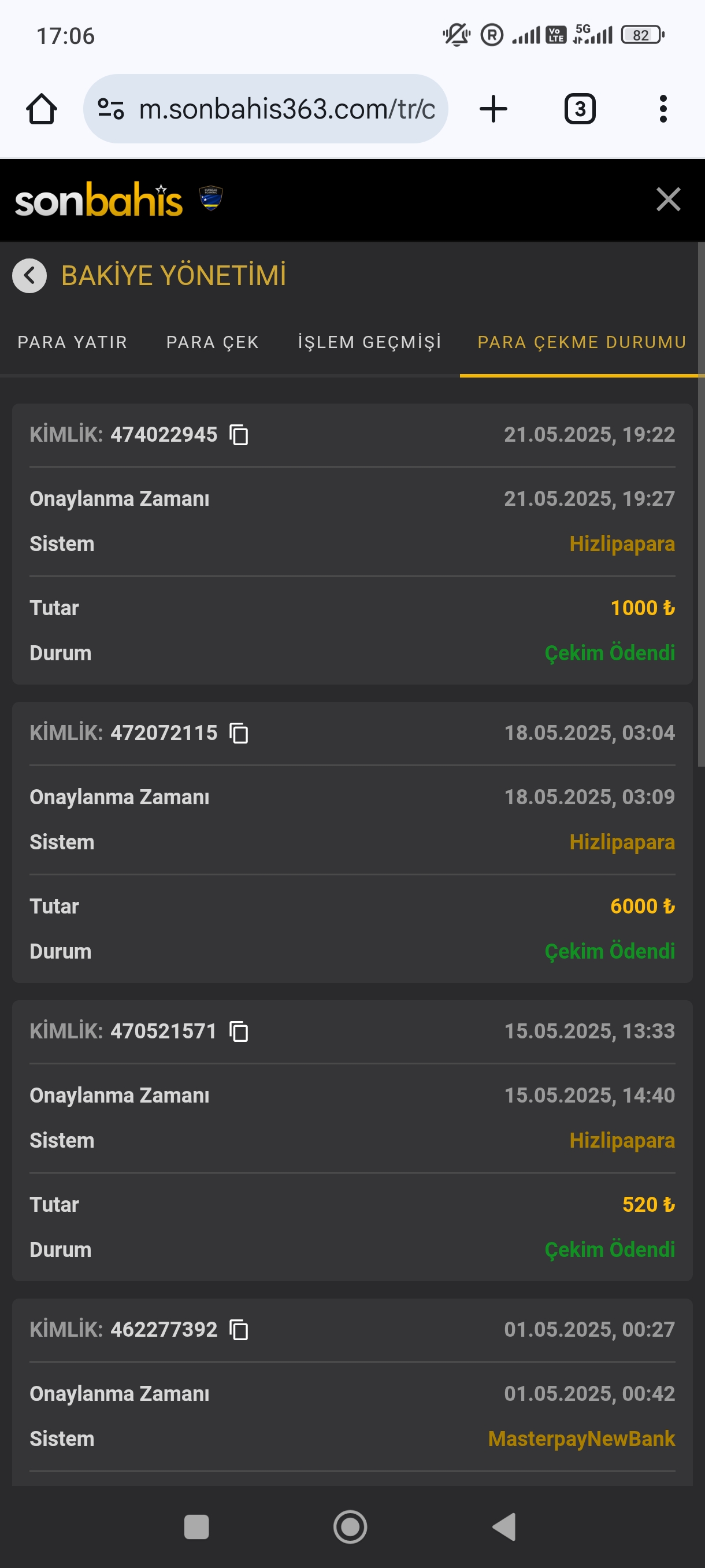Copy withdrawal ID 474022945
Image resolution: width=705 pixels, height=1568 pixels.
click(x=239, y=435)
